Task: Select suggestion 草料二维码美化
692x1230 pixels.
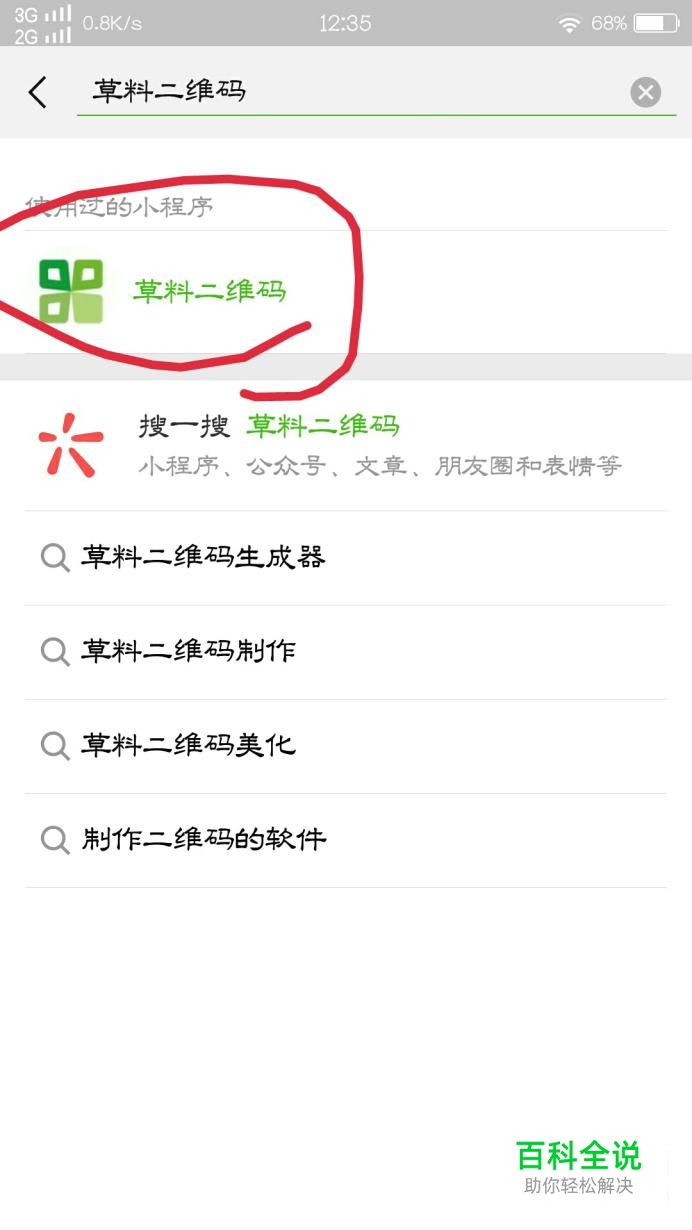Action: tap(189, 746)
